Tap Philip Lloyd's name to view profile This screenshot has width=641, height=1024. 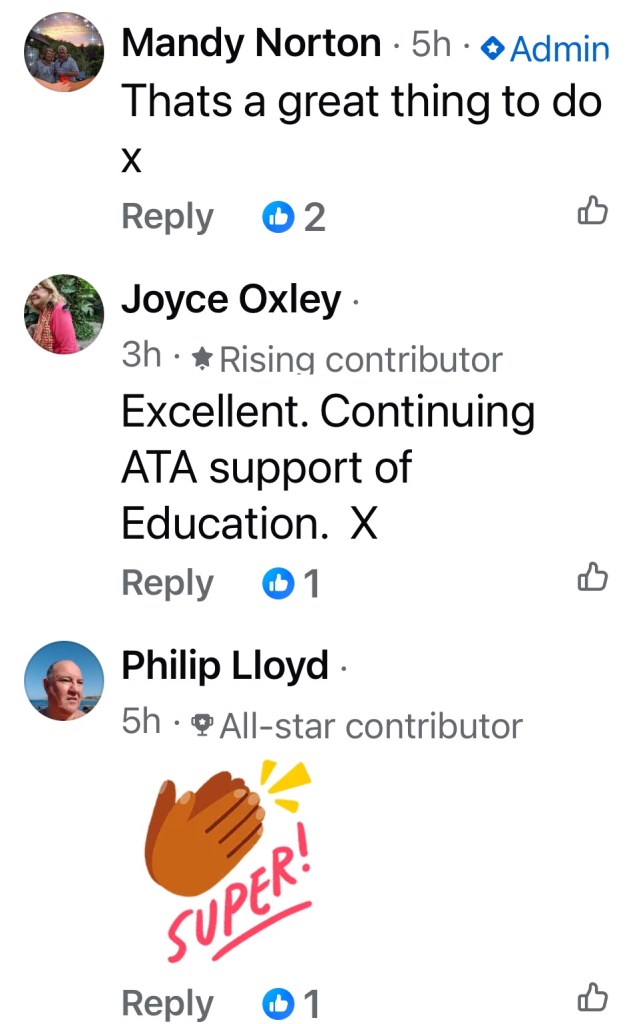[x=225, y=665]
